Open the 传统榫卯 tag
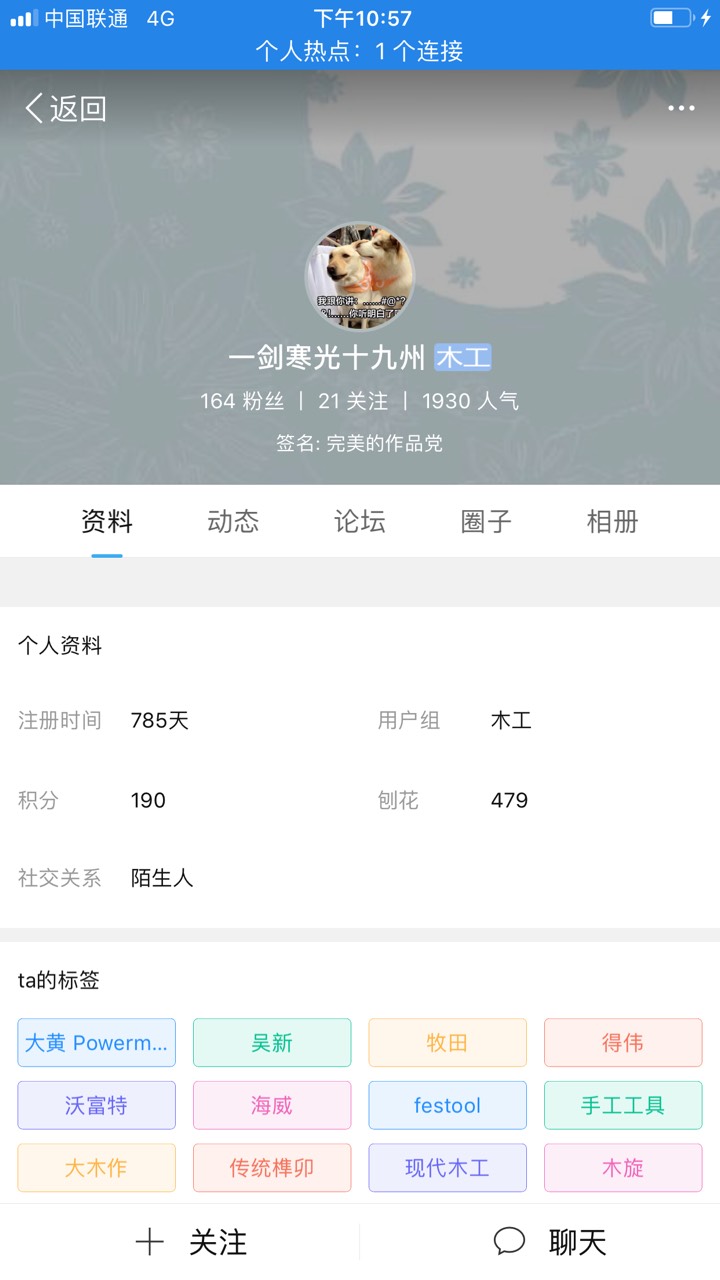The width and height of the screenshot is (720, 1280). (x=272, y=1168)
